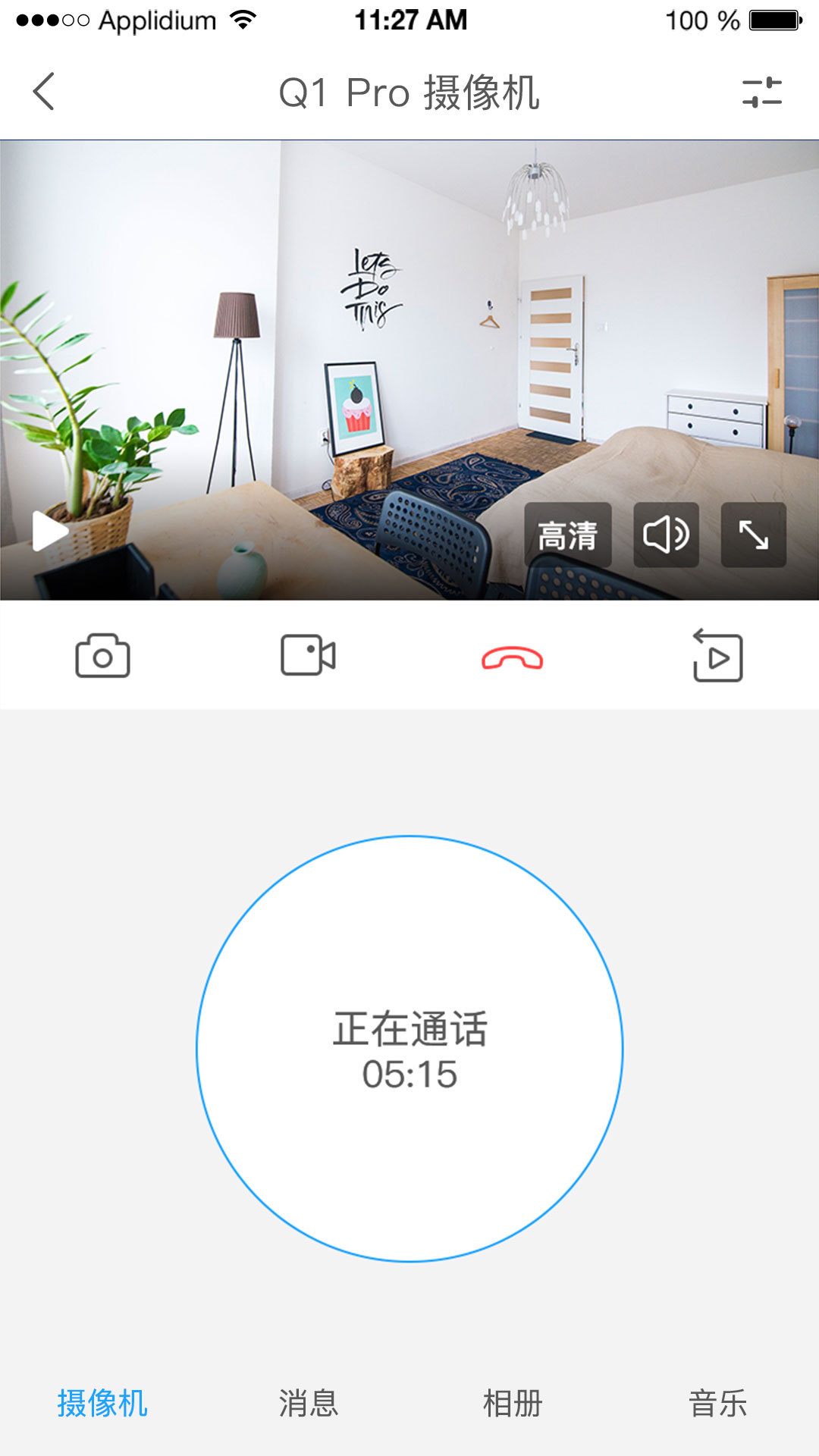Tap the speaker icon on the video

click(x=665, y=535)
